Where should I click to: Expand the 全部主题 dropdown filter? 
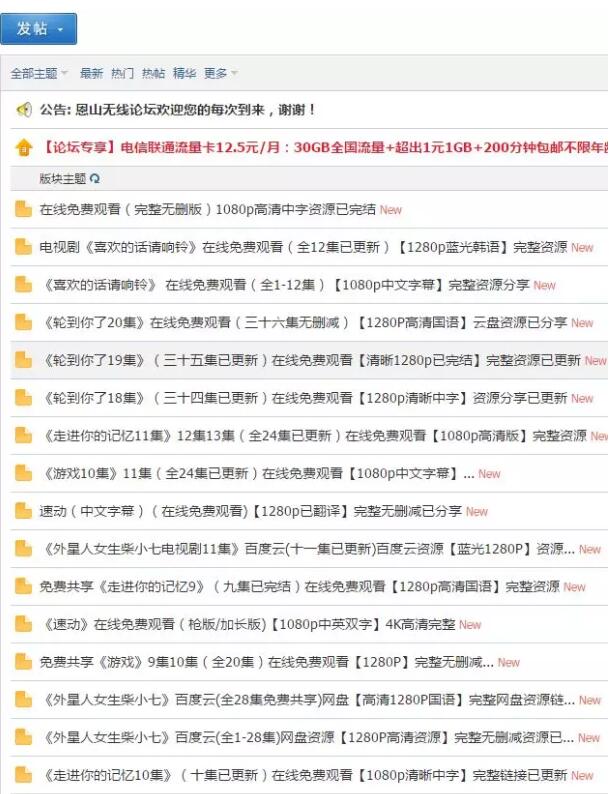(39, 73)
